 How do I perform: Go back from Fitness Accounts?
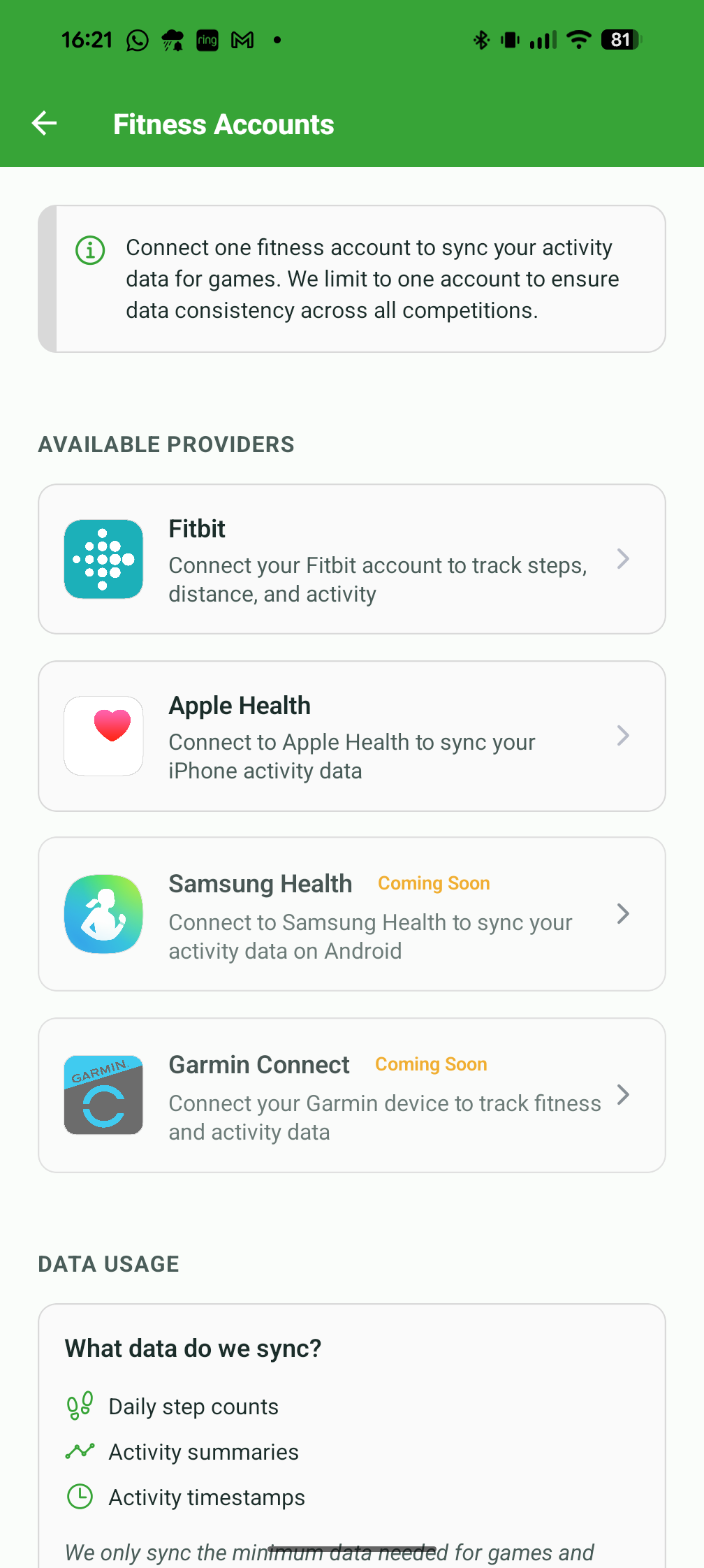tap(44, 124)
